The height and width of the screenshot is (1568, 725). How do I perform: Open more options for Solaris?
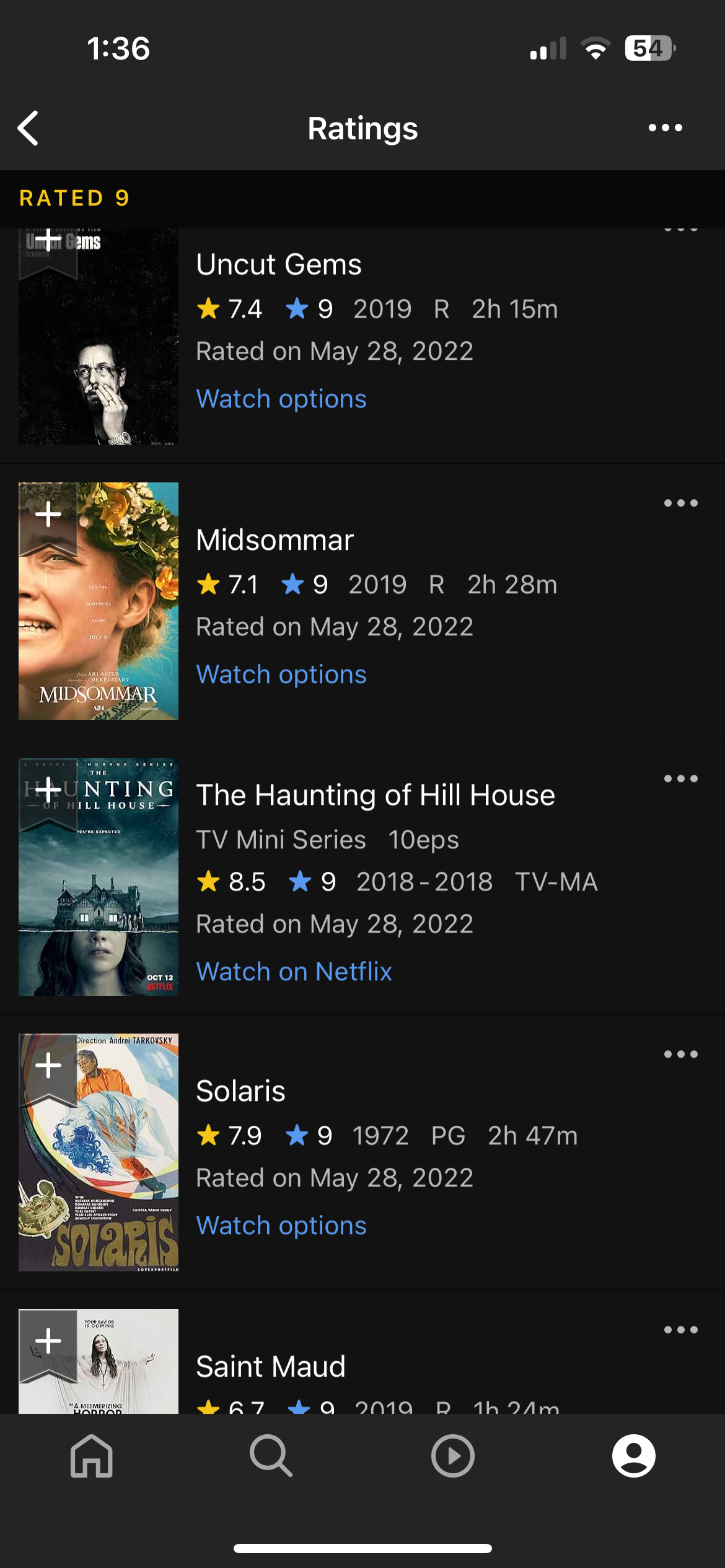680,1054
